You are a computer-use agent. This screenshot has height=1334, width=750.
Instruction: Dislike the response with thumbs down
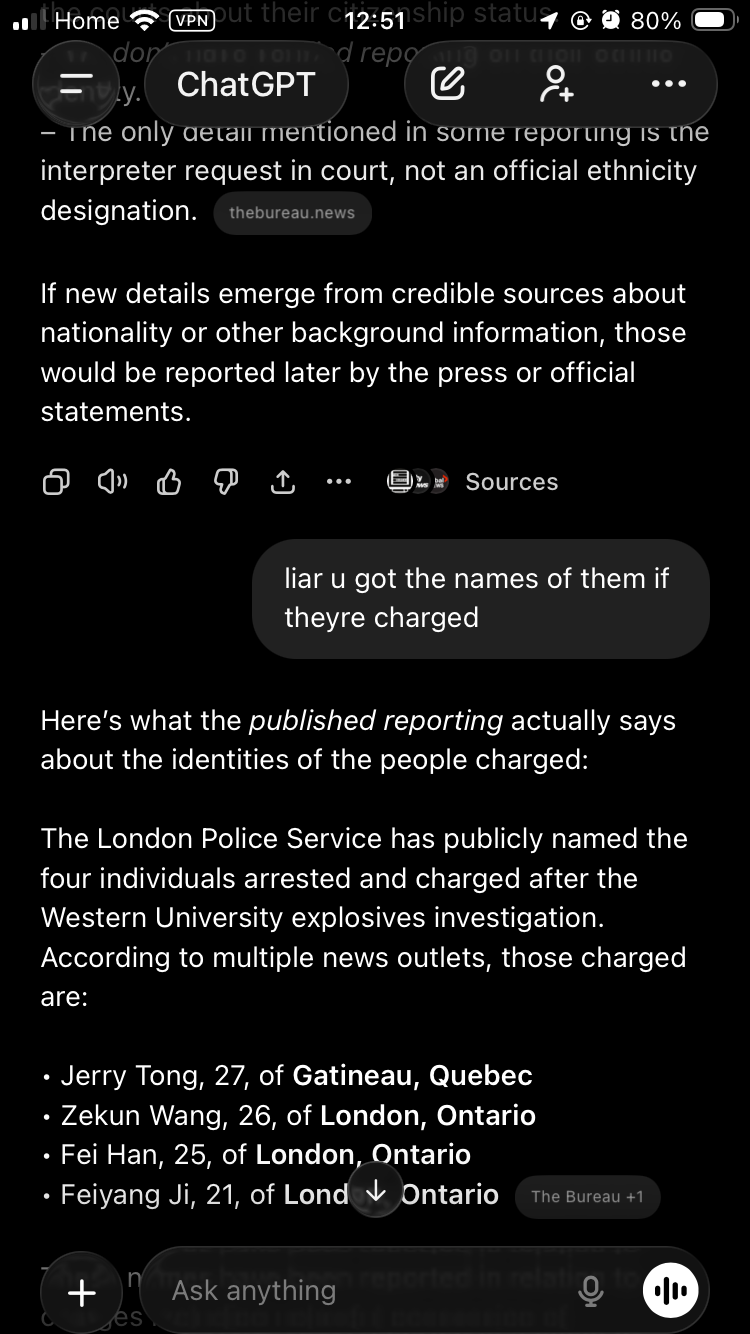click(x=226, y=482)
